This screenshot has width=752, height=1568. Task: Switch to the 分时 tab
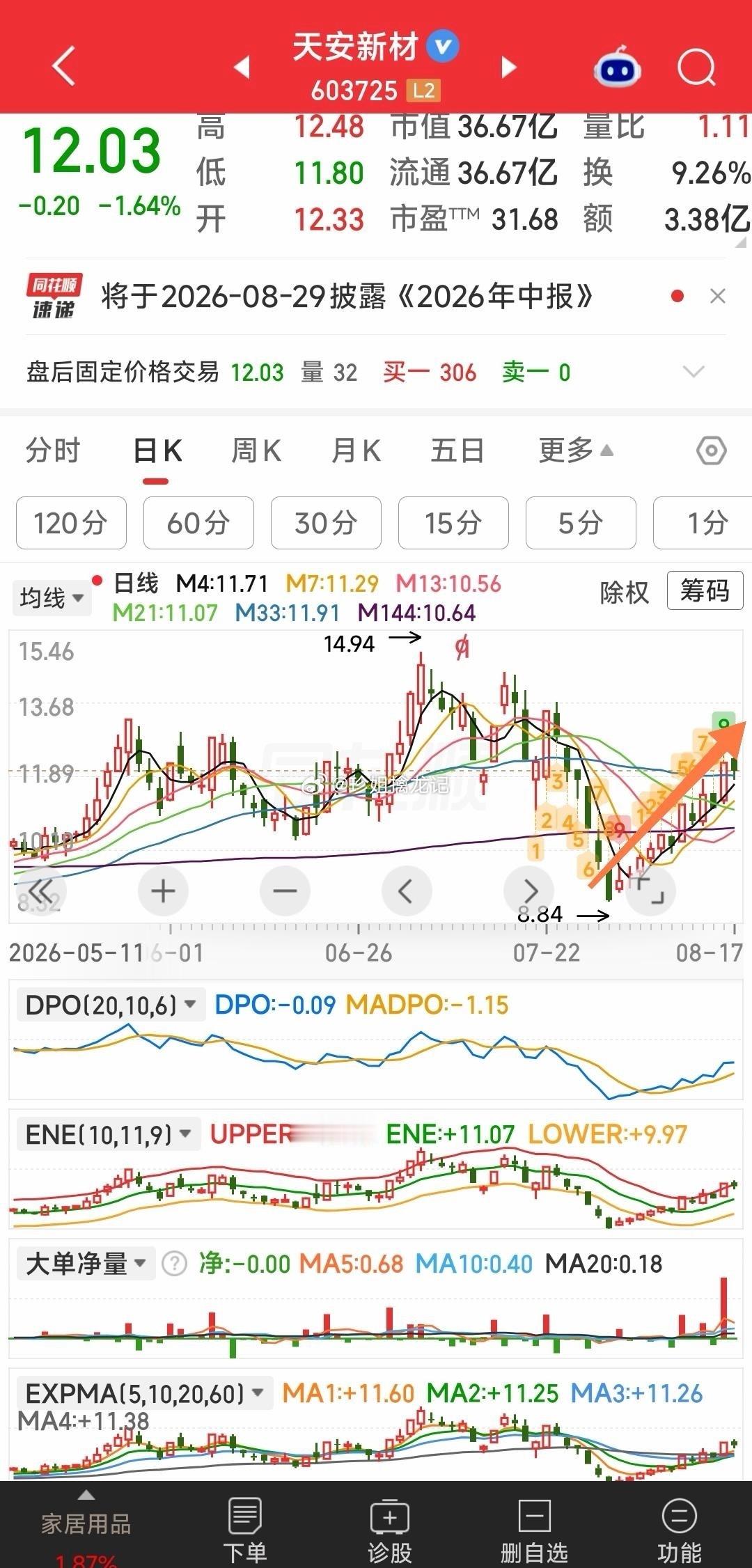click(54, 450)
